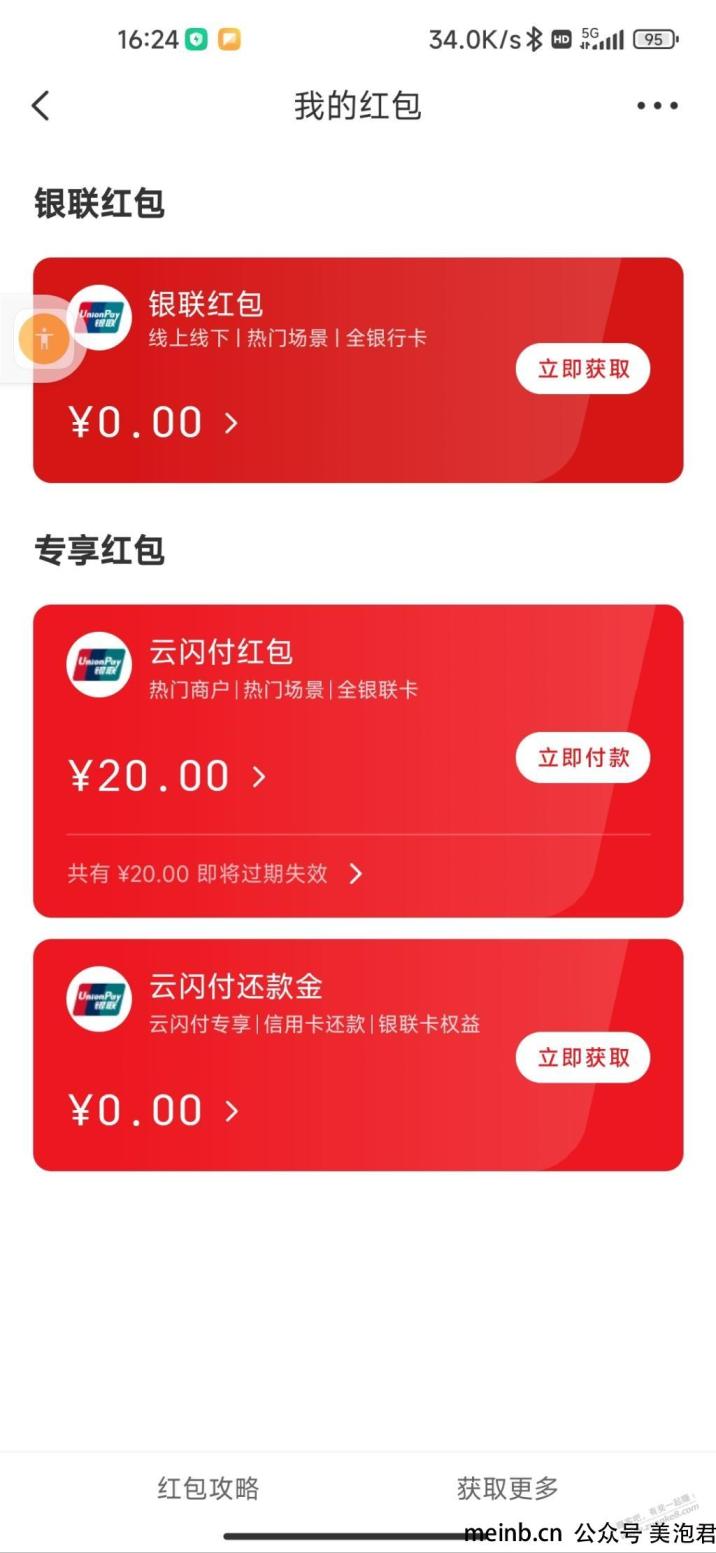Tap 立即付款 on the 云闪付红包 card

(583, 757)
